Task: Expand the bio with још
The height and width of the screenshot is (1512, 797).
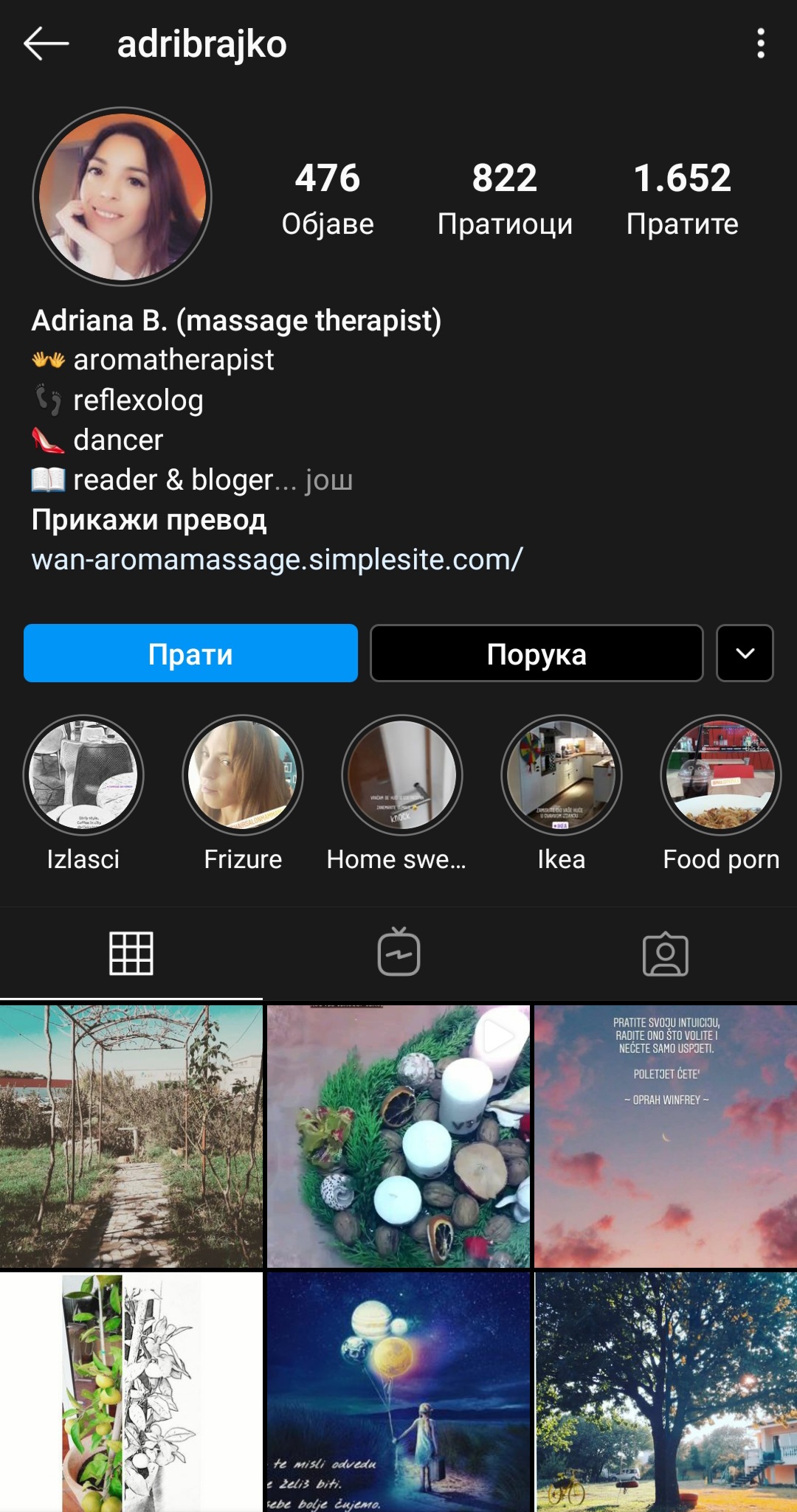Action: 329,480
